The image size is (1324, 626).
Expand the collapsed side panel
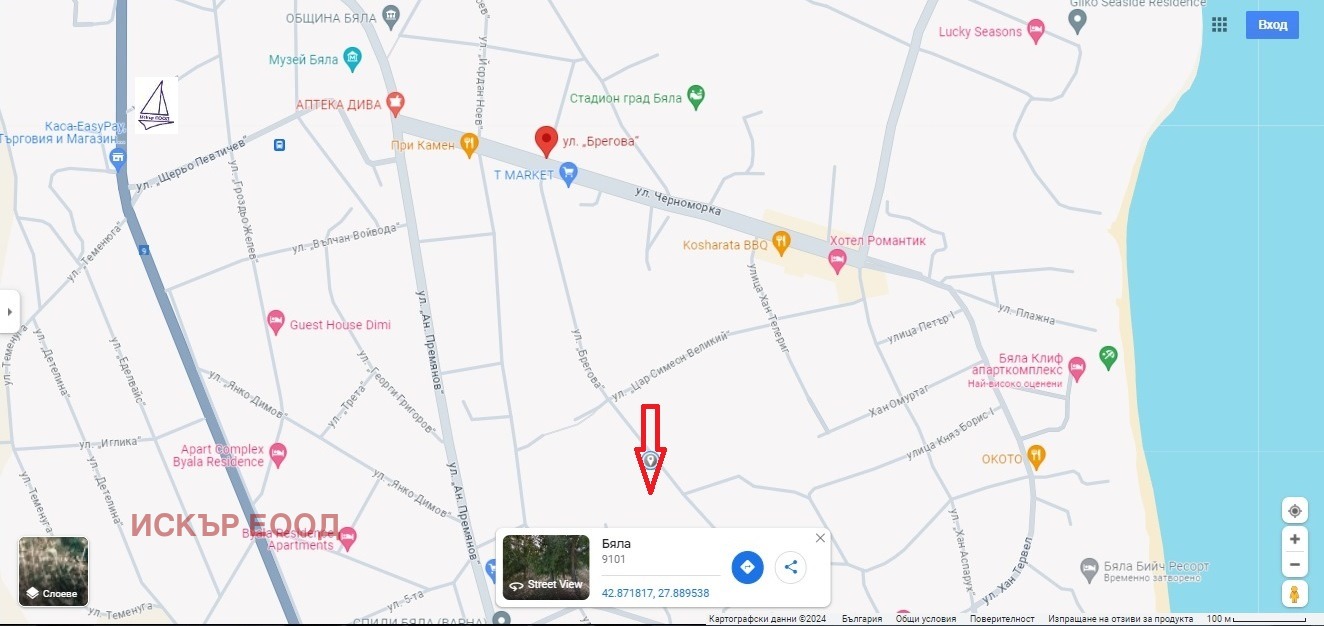[9, 312]
